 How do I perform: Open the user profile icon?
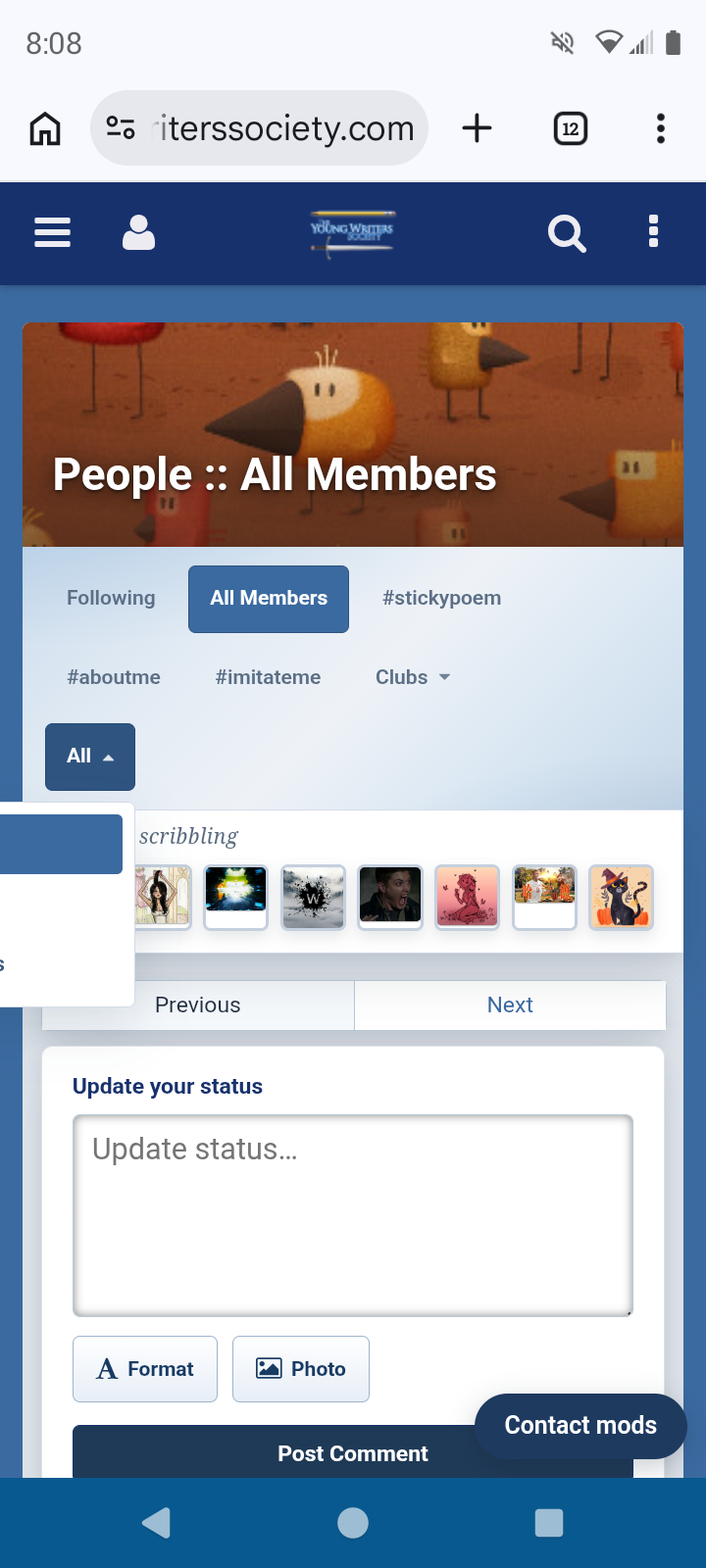click(138, 232)
